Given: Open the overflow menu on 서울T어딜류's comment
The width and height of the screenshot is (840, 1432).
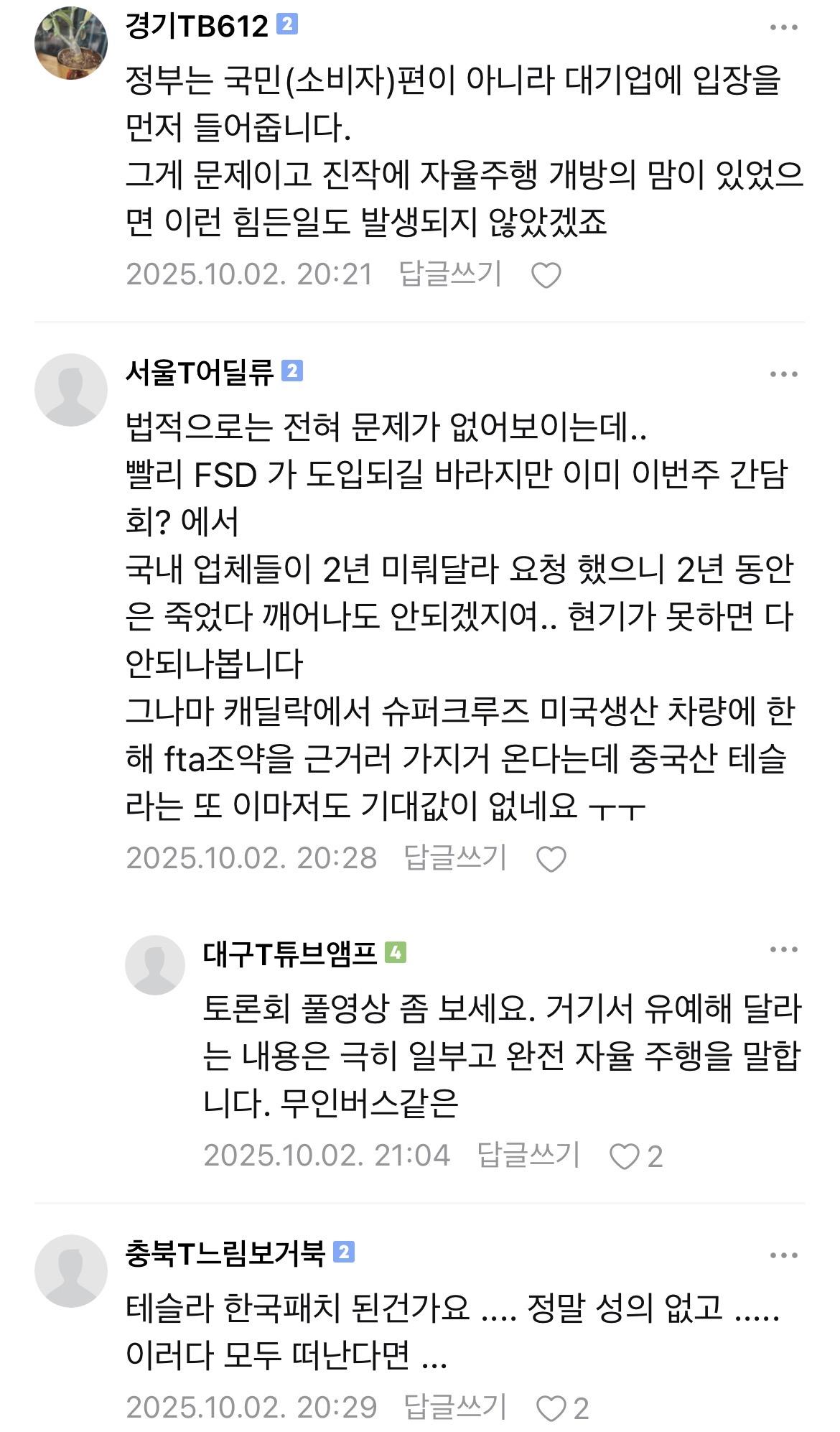Looking at the screenshot, I should tap(783, 374).
